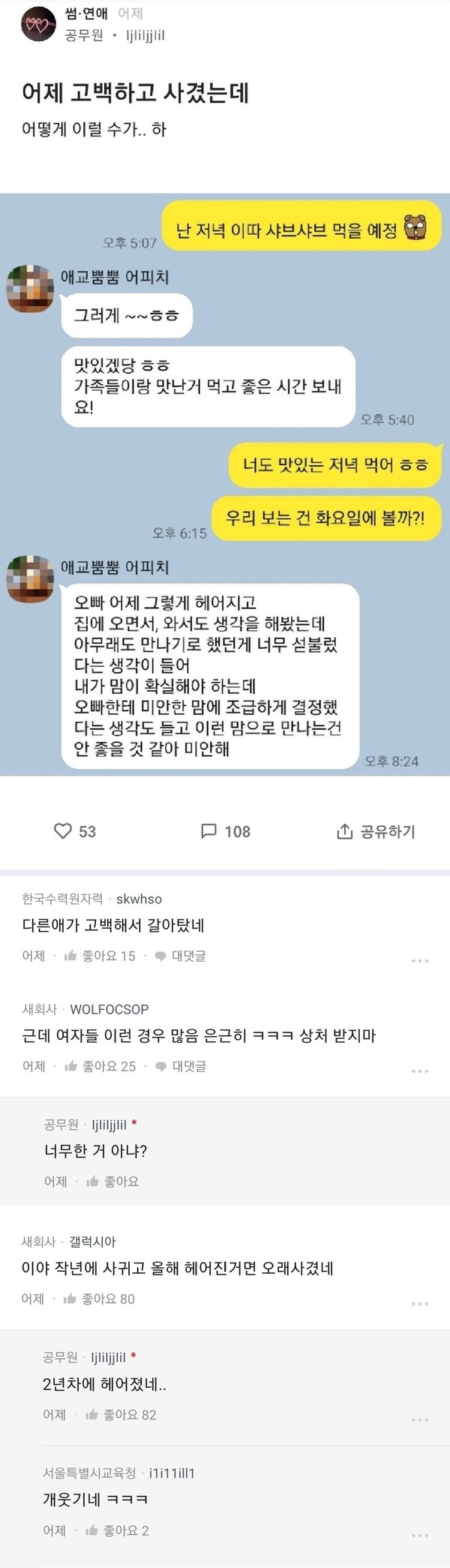Open the 108 comments on the post
450x1568 pixels.
pyautogui.click(x=225, y=831)
